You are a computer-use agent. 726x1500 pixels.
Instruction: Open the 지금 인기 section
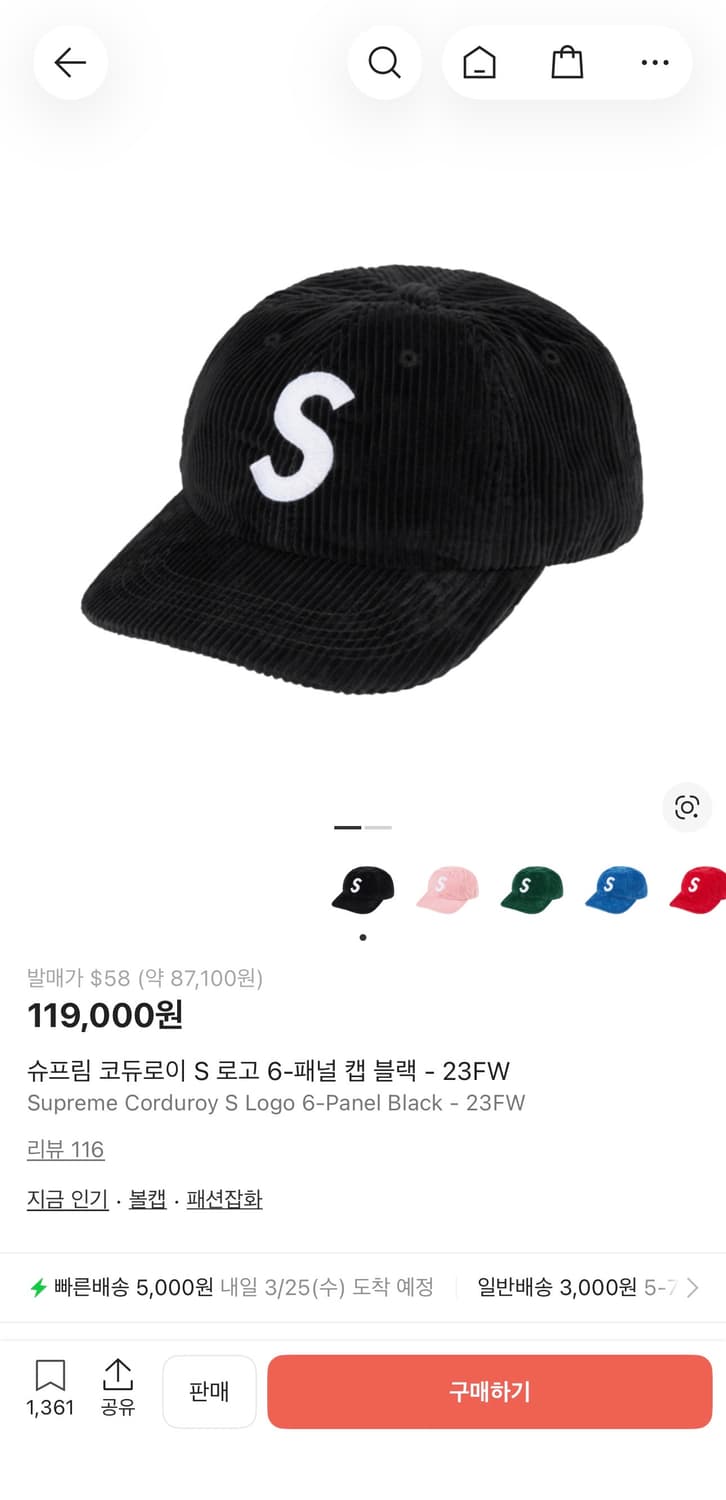(x=67, y=1198)
